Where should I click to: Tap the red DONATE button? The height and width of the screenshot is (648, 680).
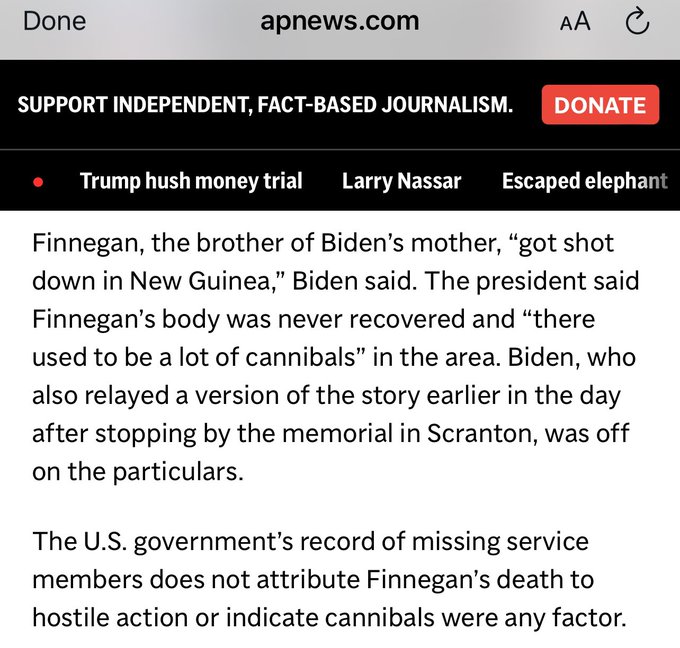pos(600,105)
